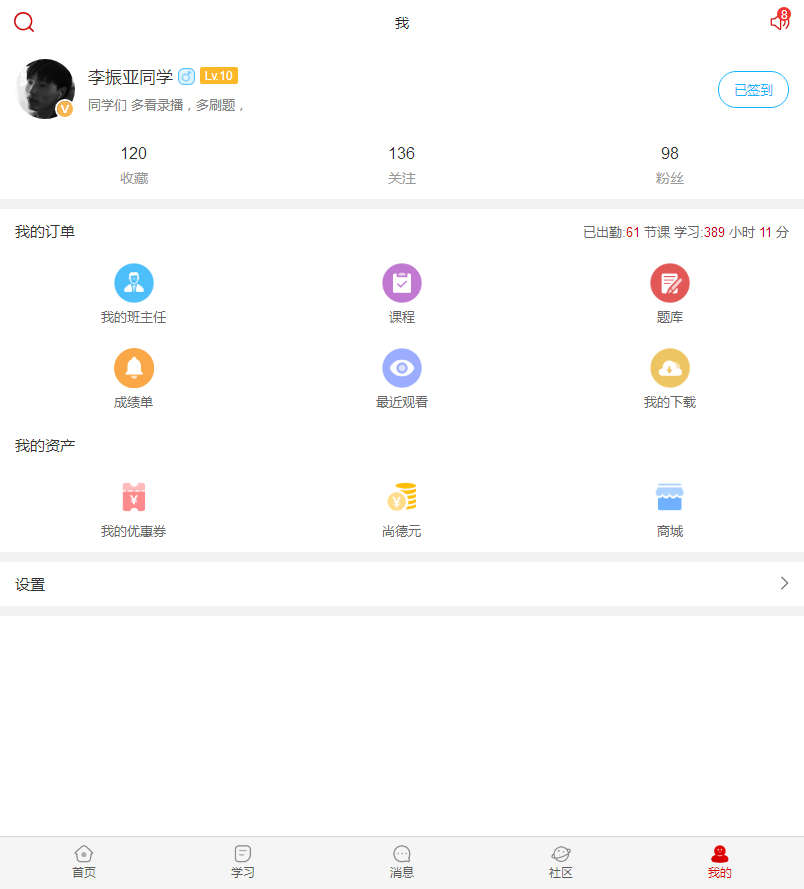This screenshot has width=804, height=889.
Task: Open the profile avatar photo
Action: (45, 89)
